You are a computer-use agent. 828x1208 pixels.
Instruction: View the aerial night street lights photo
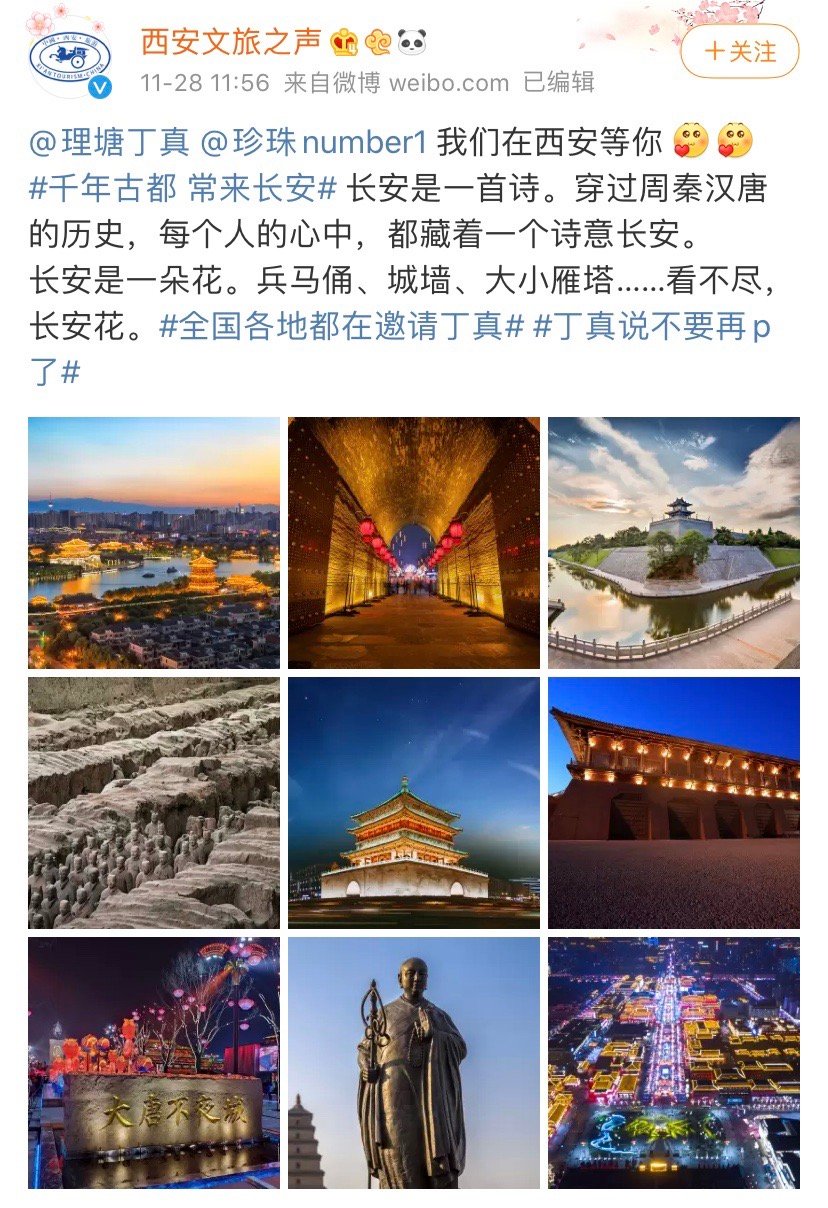click(x=674, y=1063)
